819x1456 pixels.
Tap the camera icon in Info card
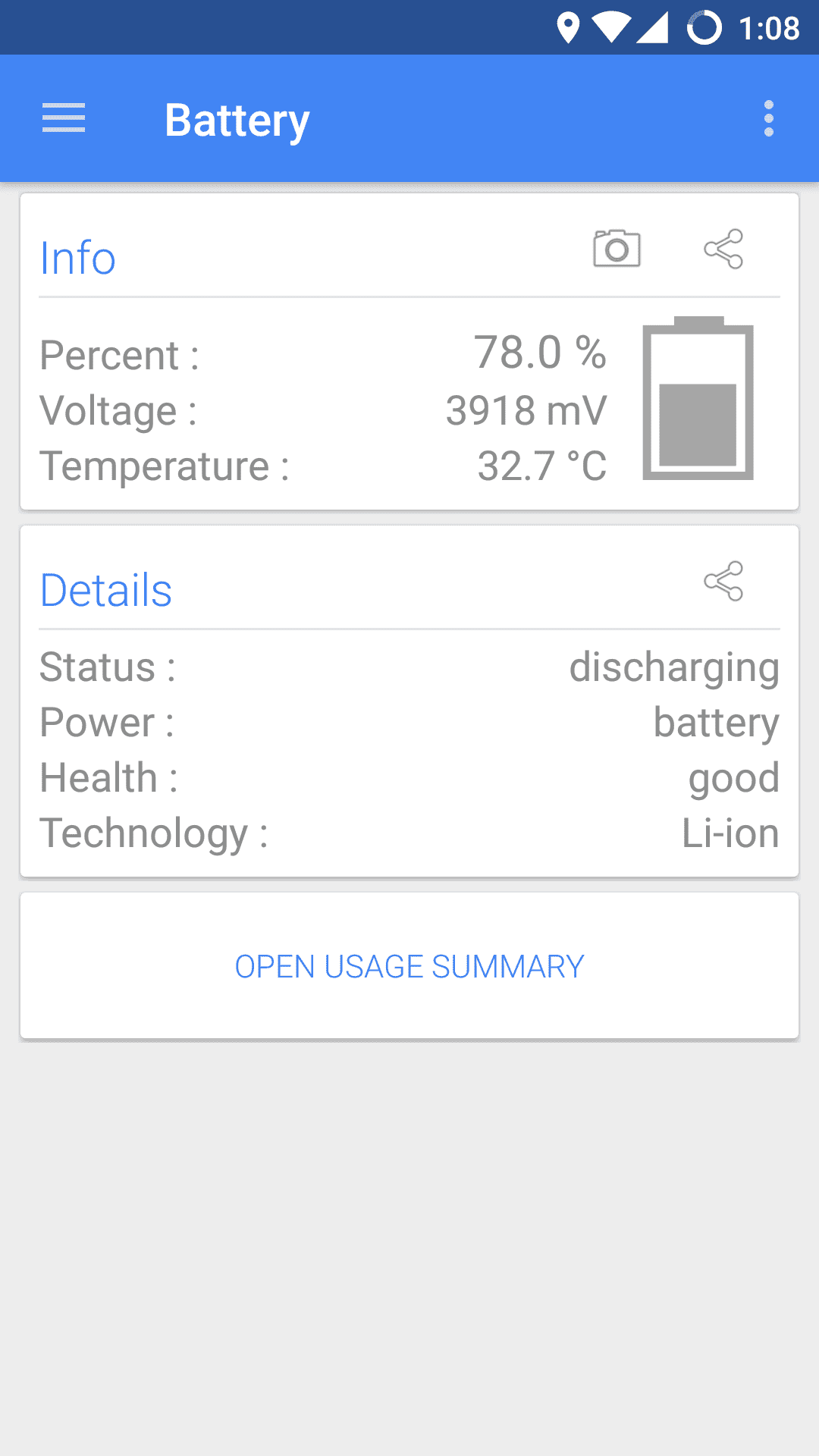(617, 249)
